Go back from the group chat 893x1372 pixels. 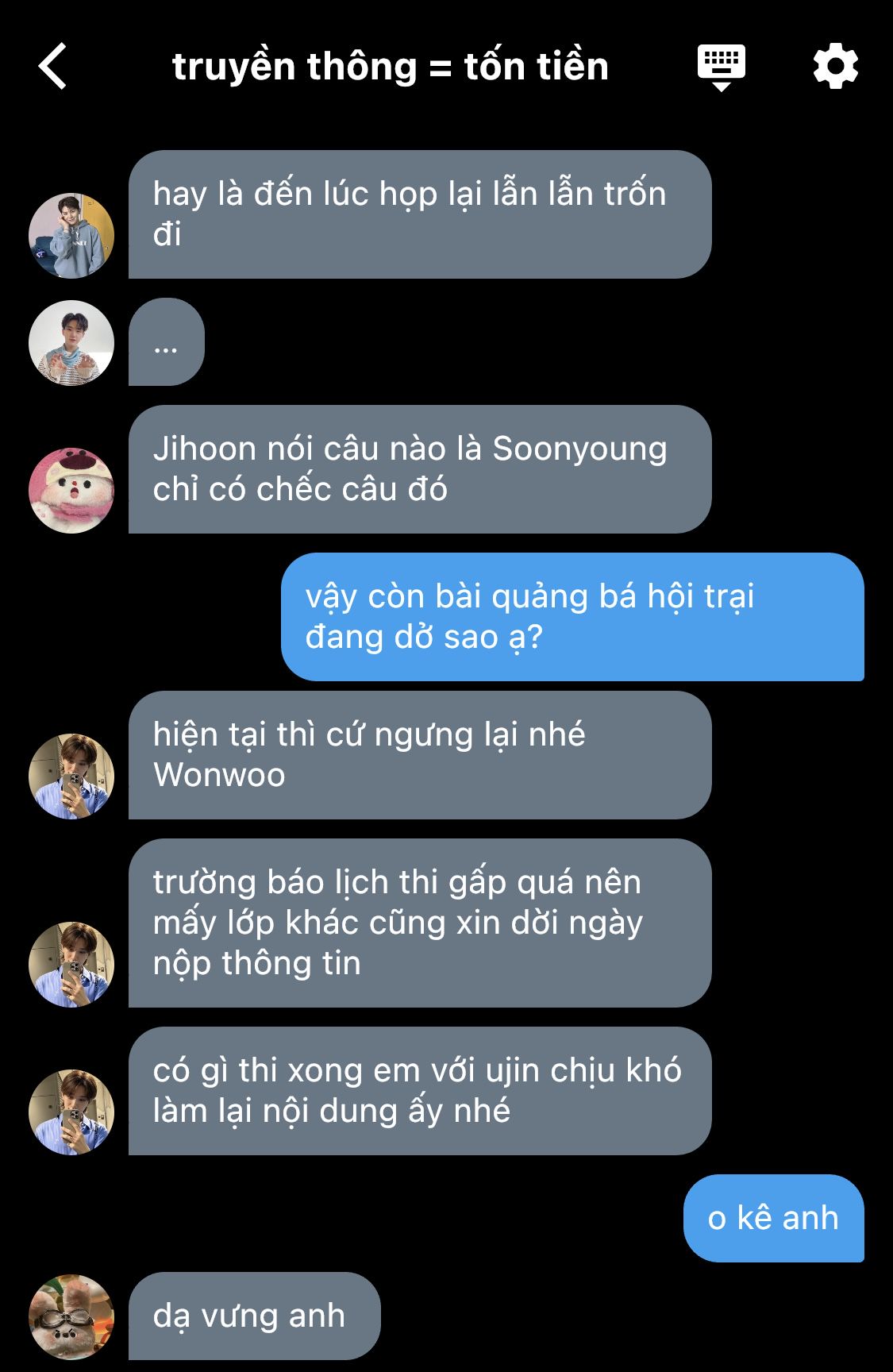click(x=53, y=66)
